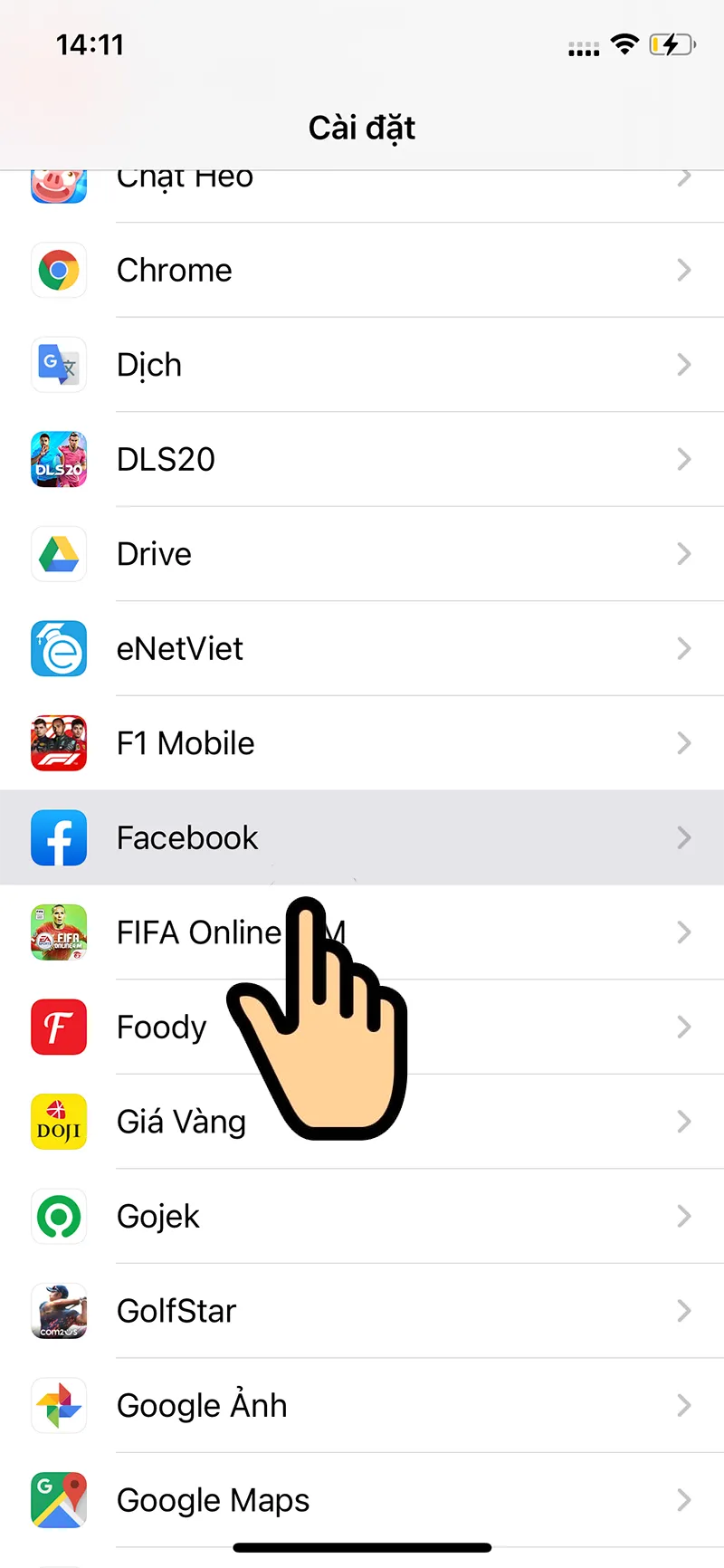The height and width of the screenshot is (1568, 724).
Task: Select the Gojek app icon
Action: tap(58, 1216)
